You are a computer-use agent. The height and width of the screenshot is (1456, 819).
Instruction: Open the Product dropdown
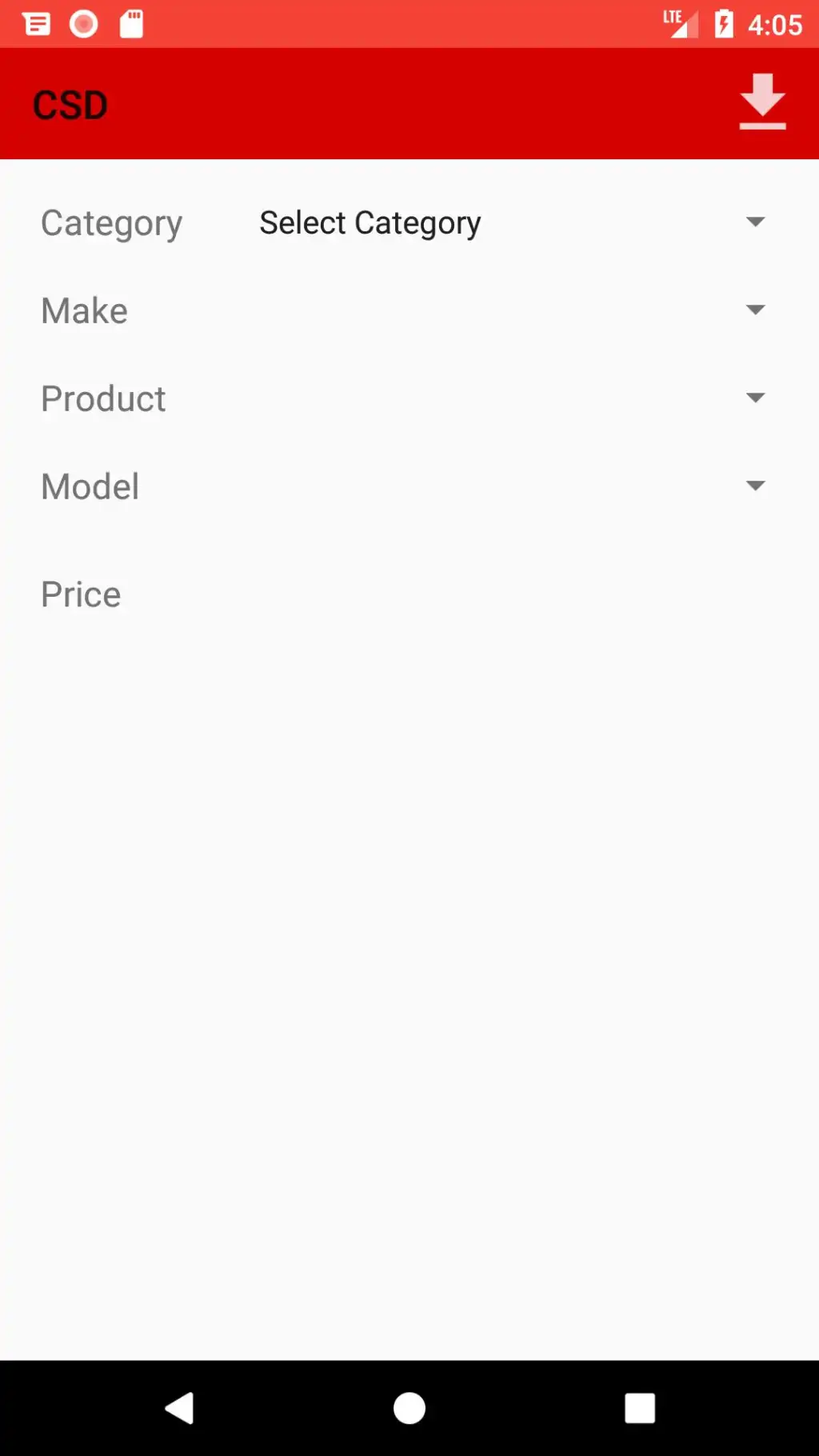point(512,398)
